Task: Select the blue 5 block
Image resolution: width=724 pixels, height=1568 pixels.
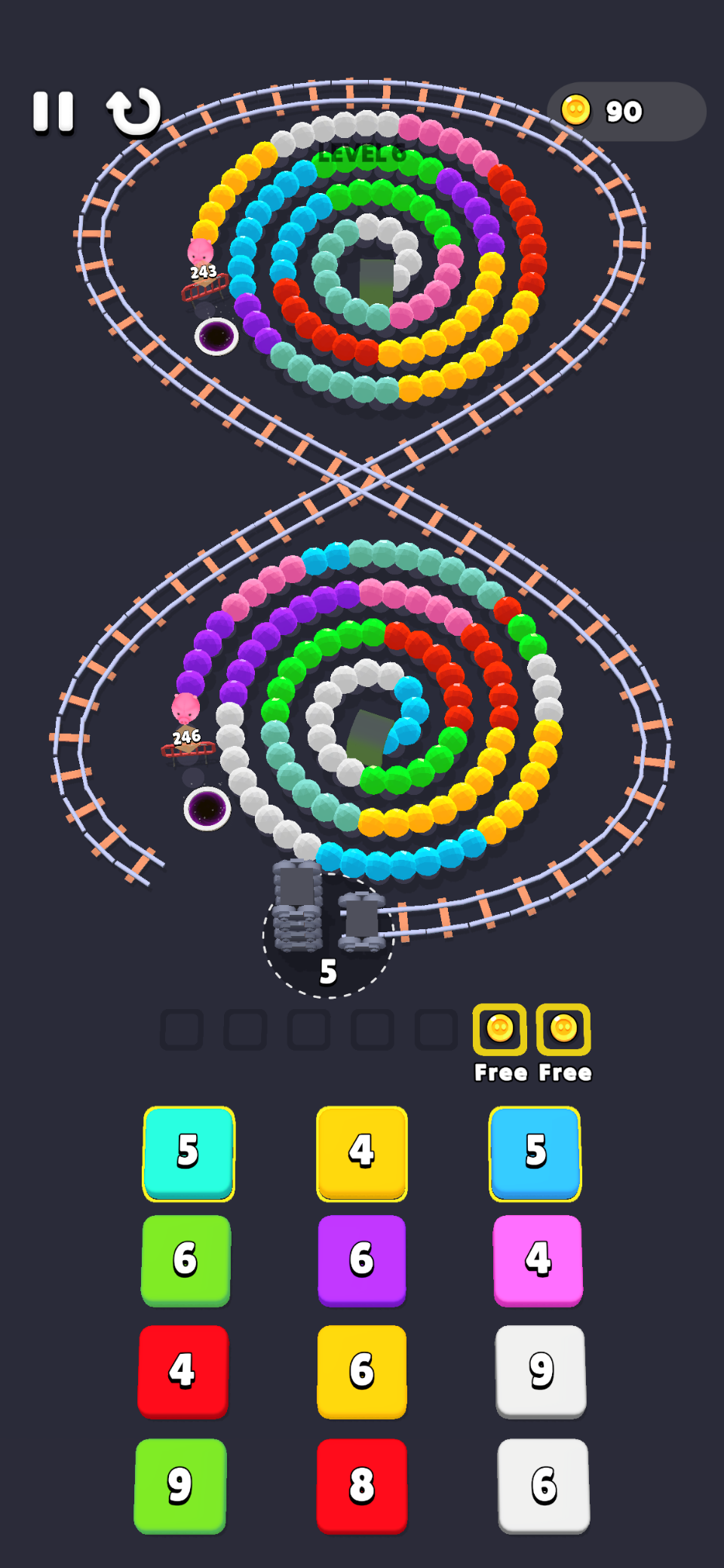Action: pos(535,1152)
